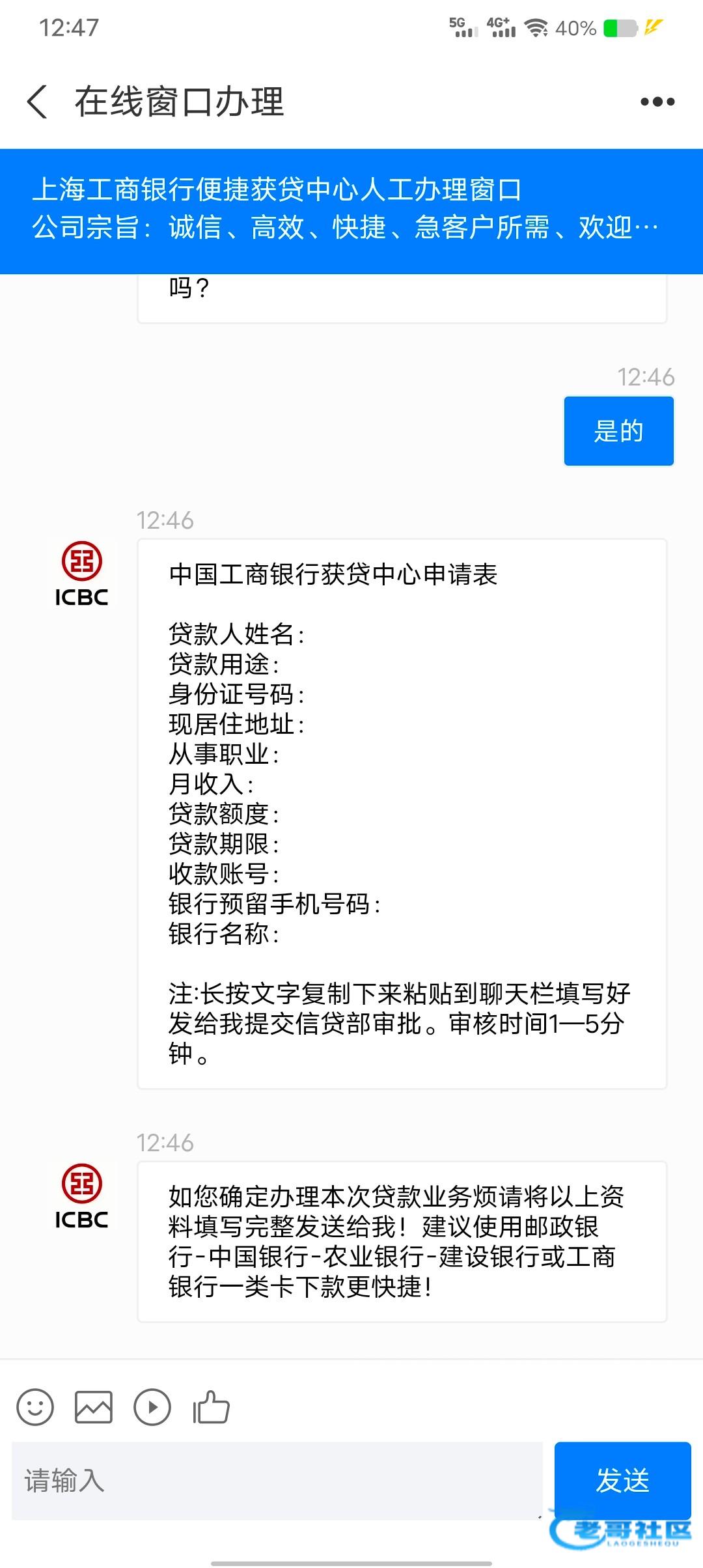
Task: Tap the 发送 send button
Action: pyautogui.click(x=623, y=1481)
